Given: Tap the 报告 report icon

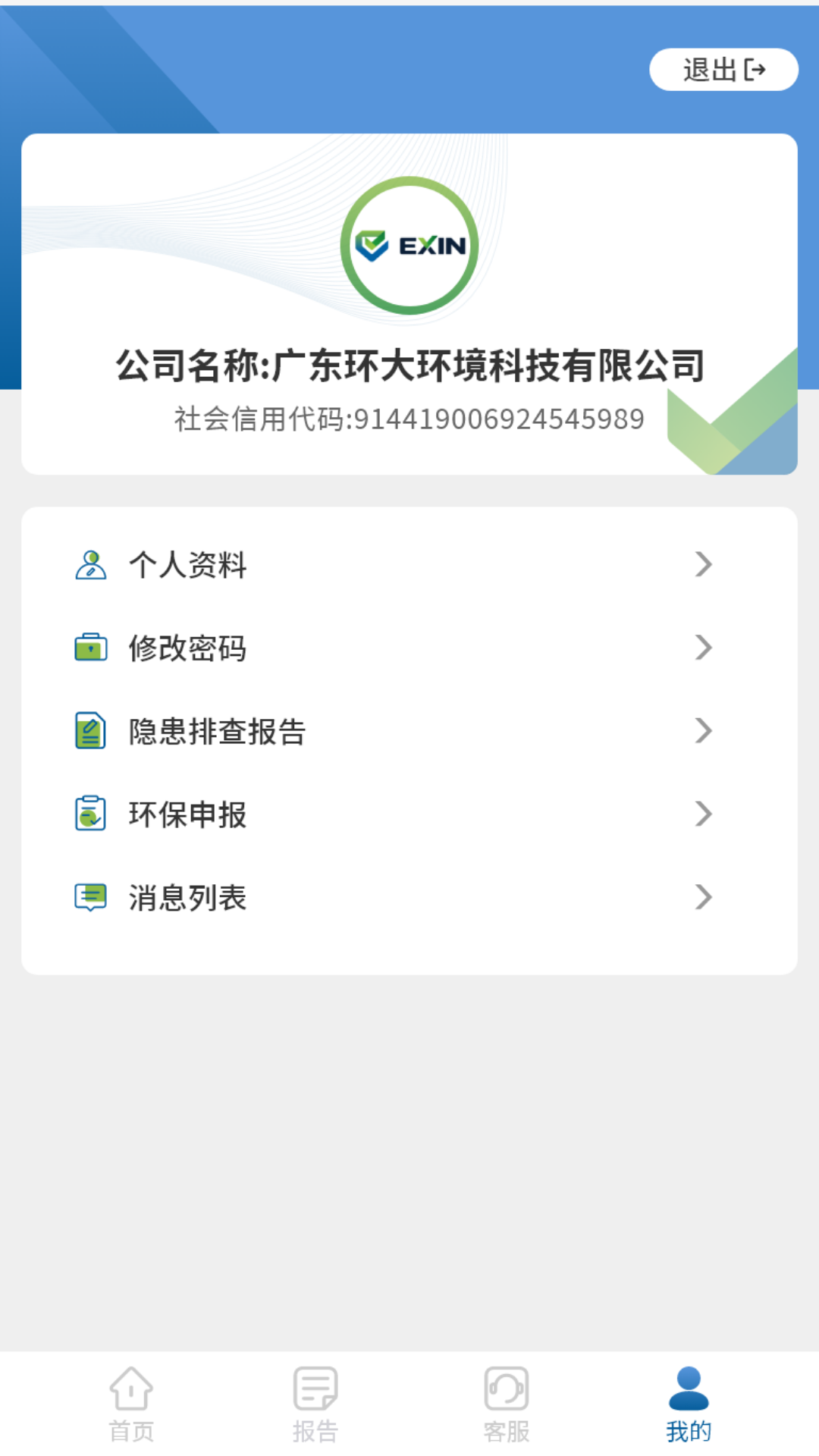Looking at the screenshot, I should (316, 1392).
